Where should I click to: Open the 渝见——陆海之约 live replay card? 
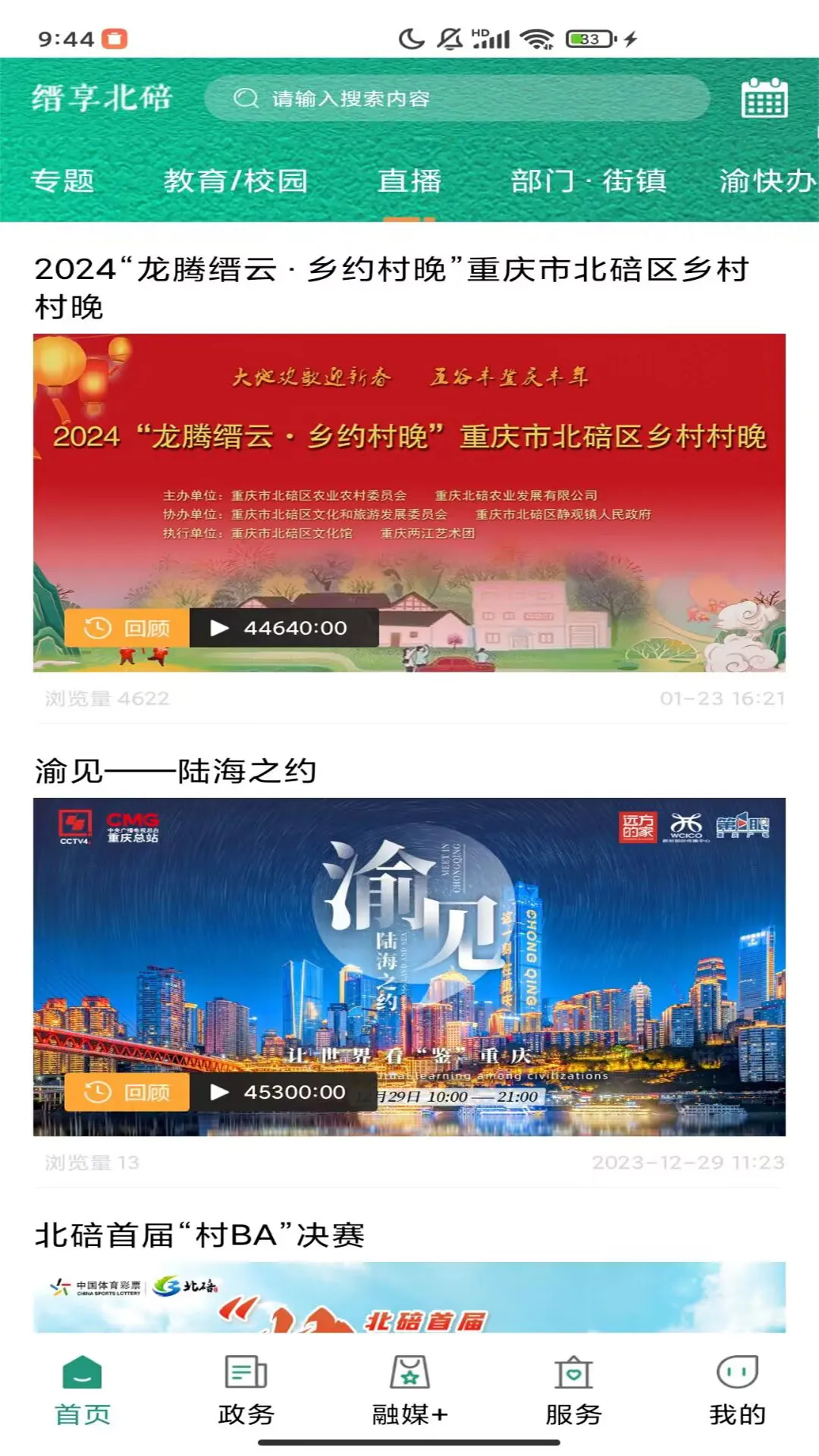tap(409, 966)
